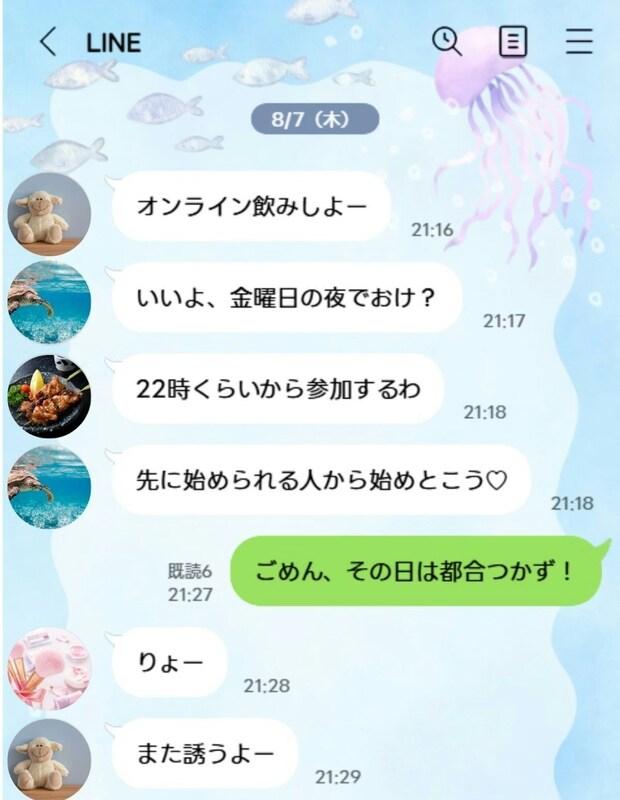Open the chat hamburger menu

[x=579, y=41]
